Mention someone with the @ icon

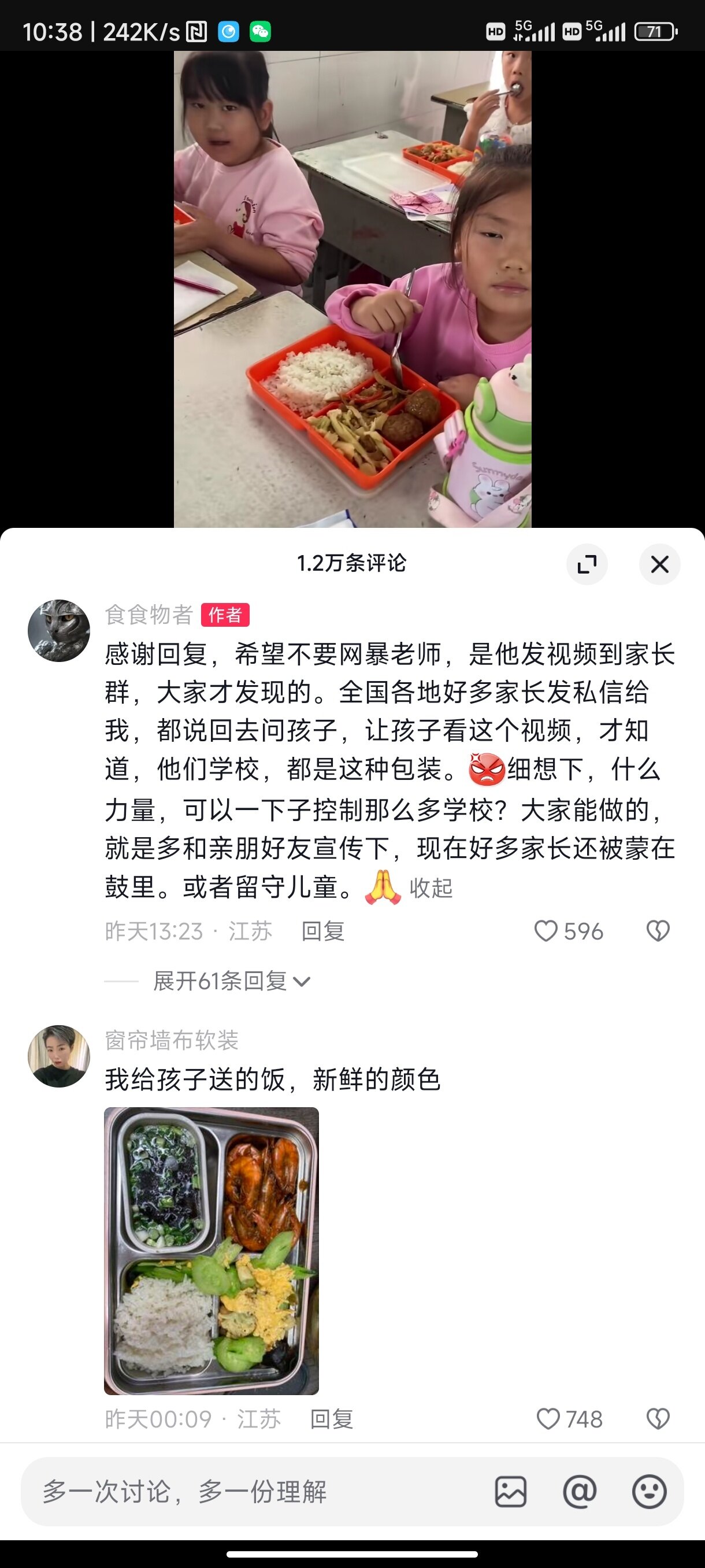click(x=580, y=1492)
